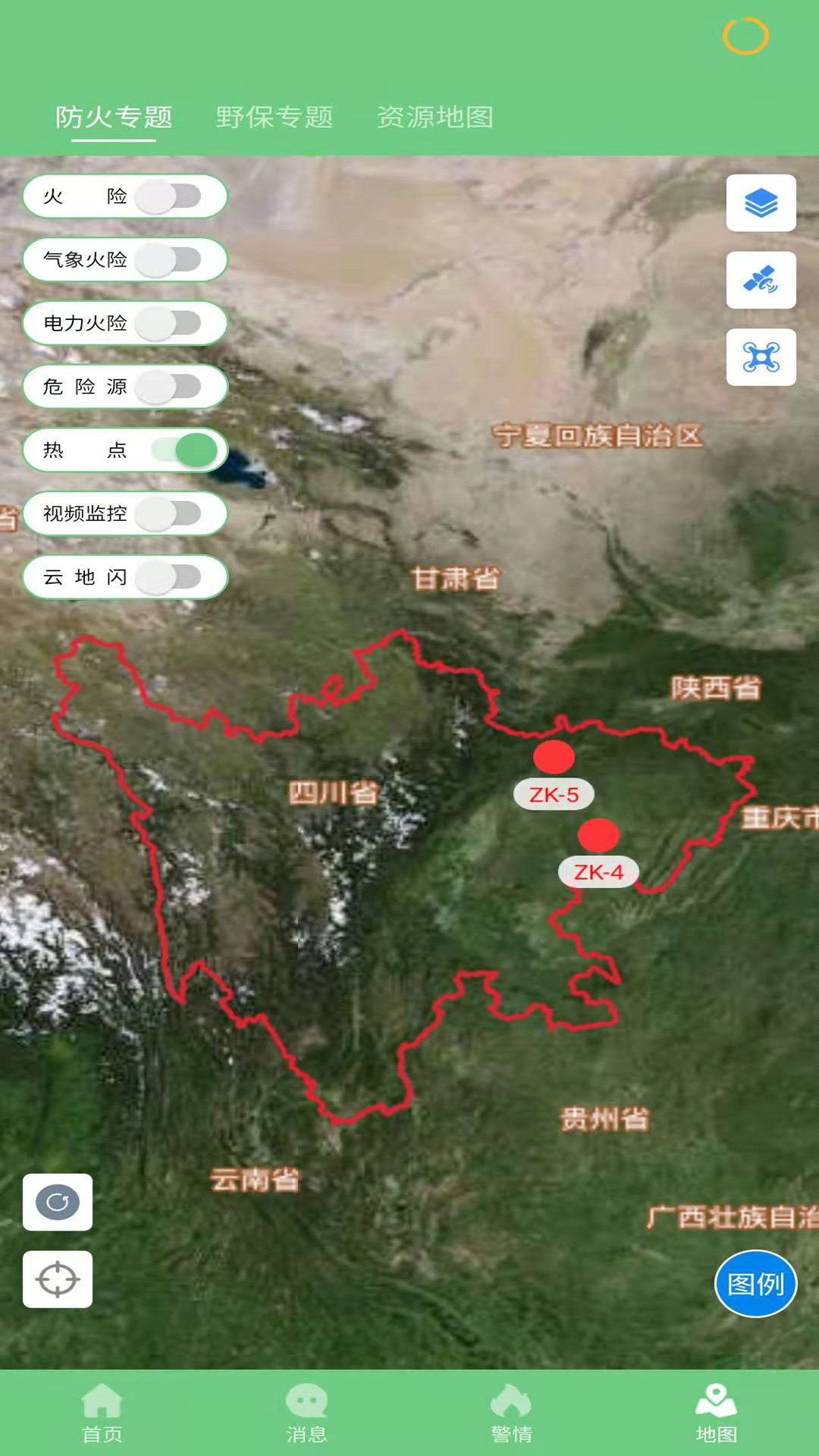Enable the 云地闪 toggle
The height and width of the screenshot is (1456, 819).
click(168, 578)
